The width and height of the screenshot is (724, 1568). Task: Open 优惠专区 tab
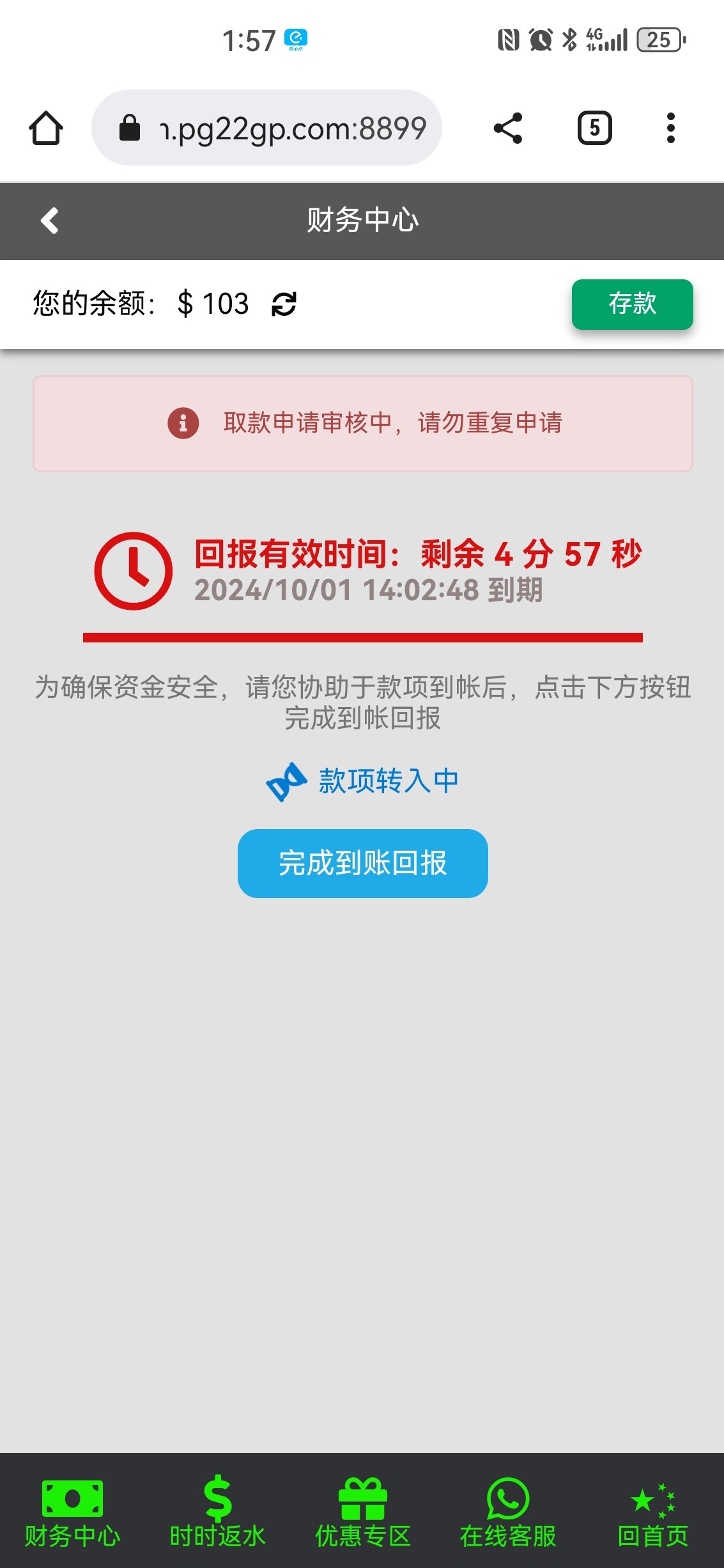click(362, 1511)
